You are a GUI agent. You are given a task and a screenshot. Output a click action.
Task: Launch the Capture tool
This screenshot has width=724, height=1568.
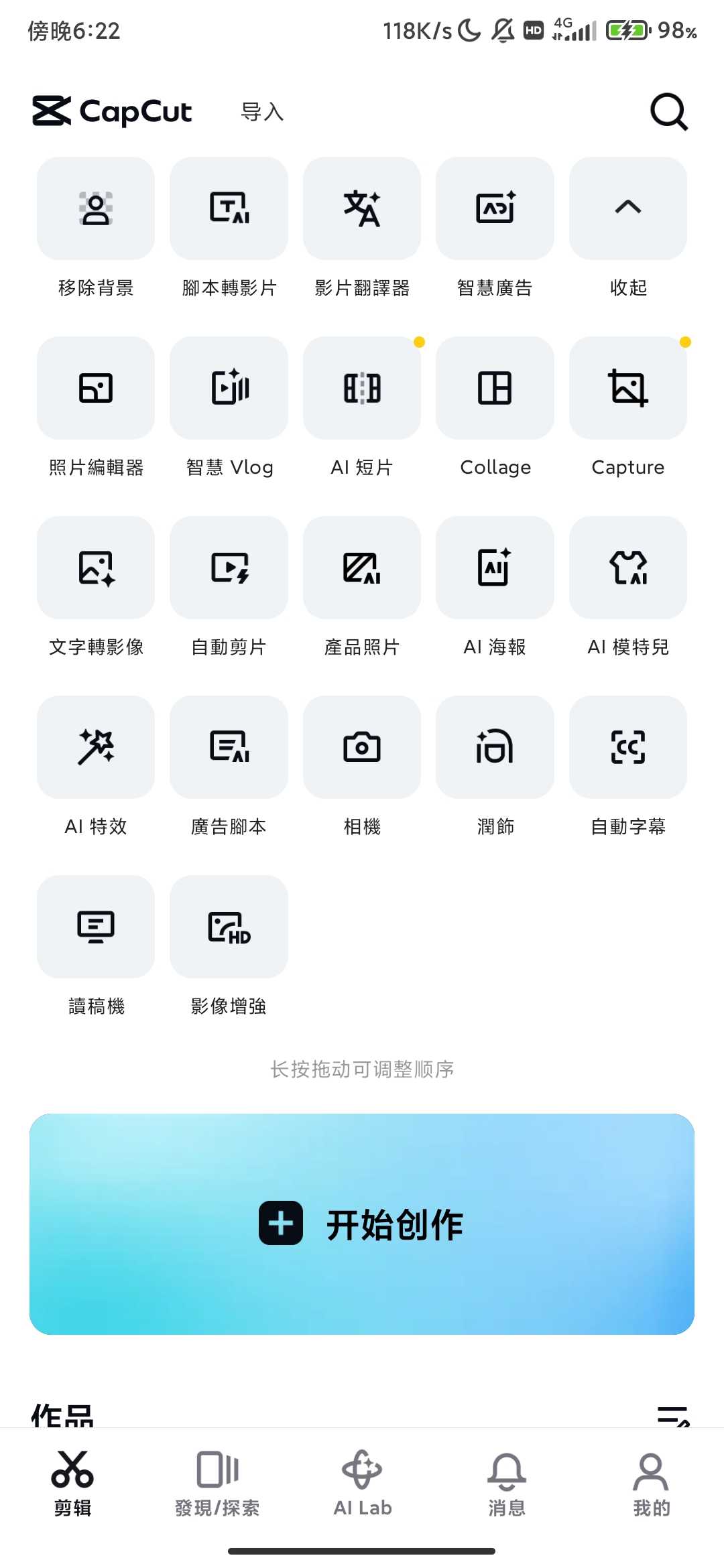(628, 388)
